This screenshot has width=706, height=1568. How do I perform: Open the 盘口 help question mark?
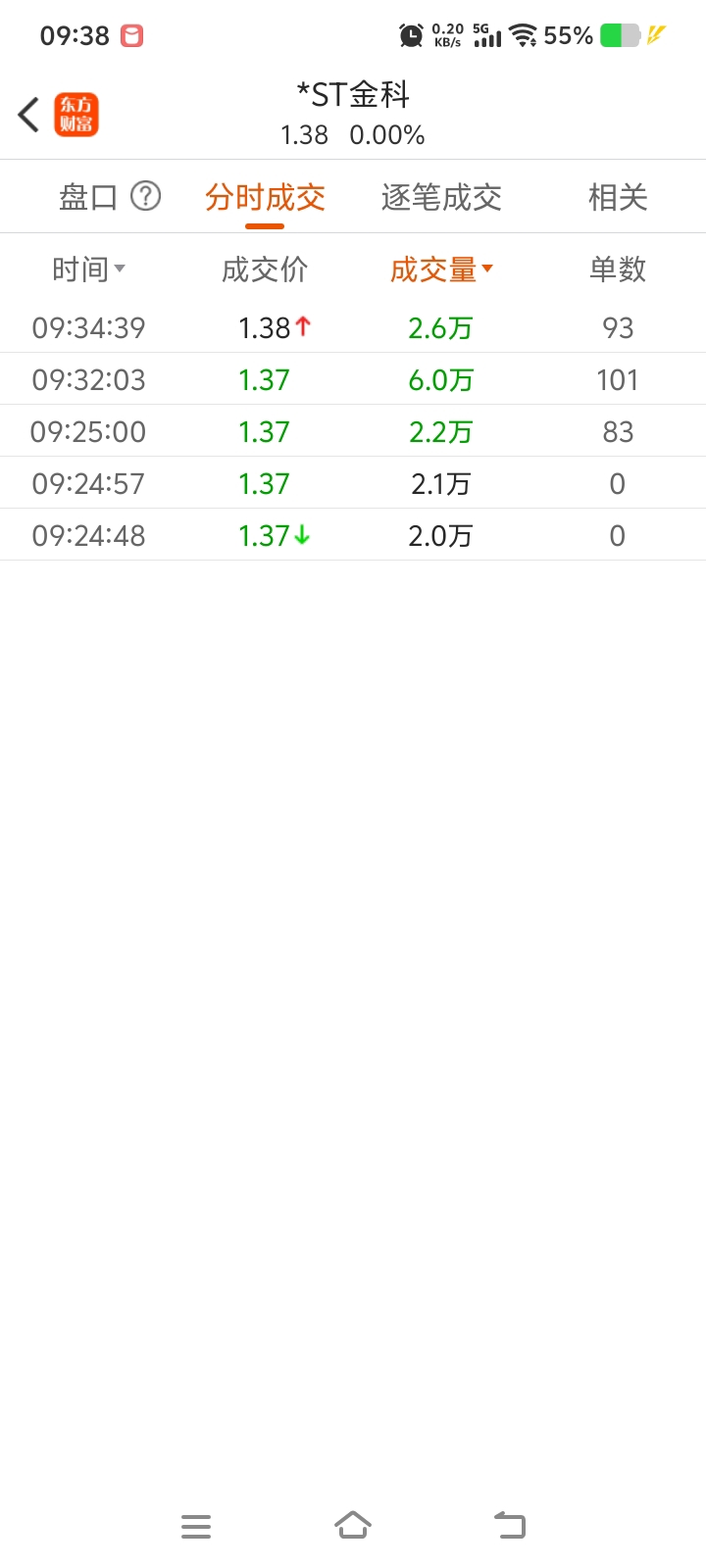[145, 197]
